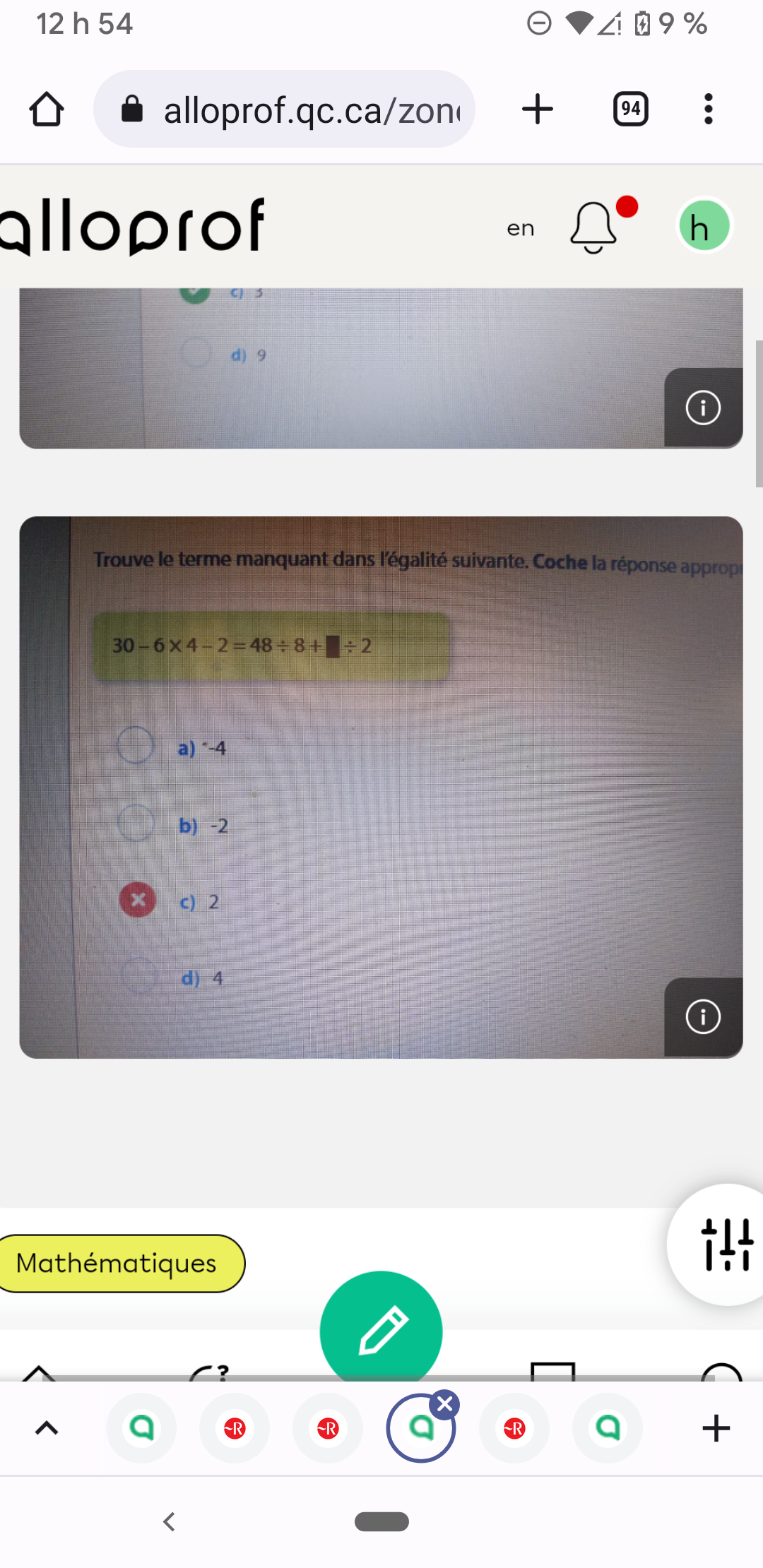Go to the browser home page

(47, 109)
